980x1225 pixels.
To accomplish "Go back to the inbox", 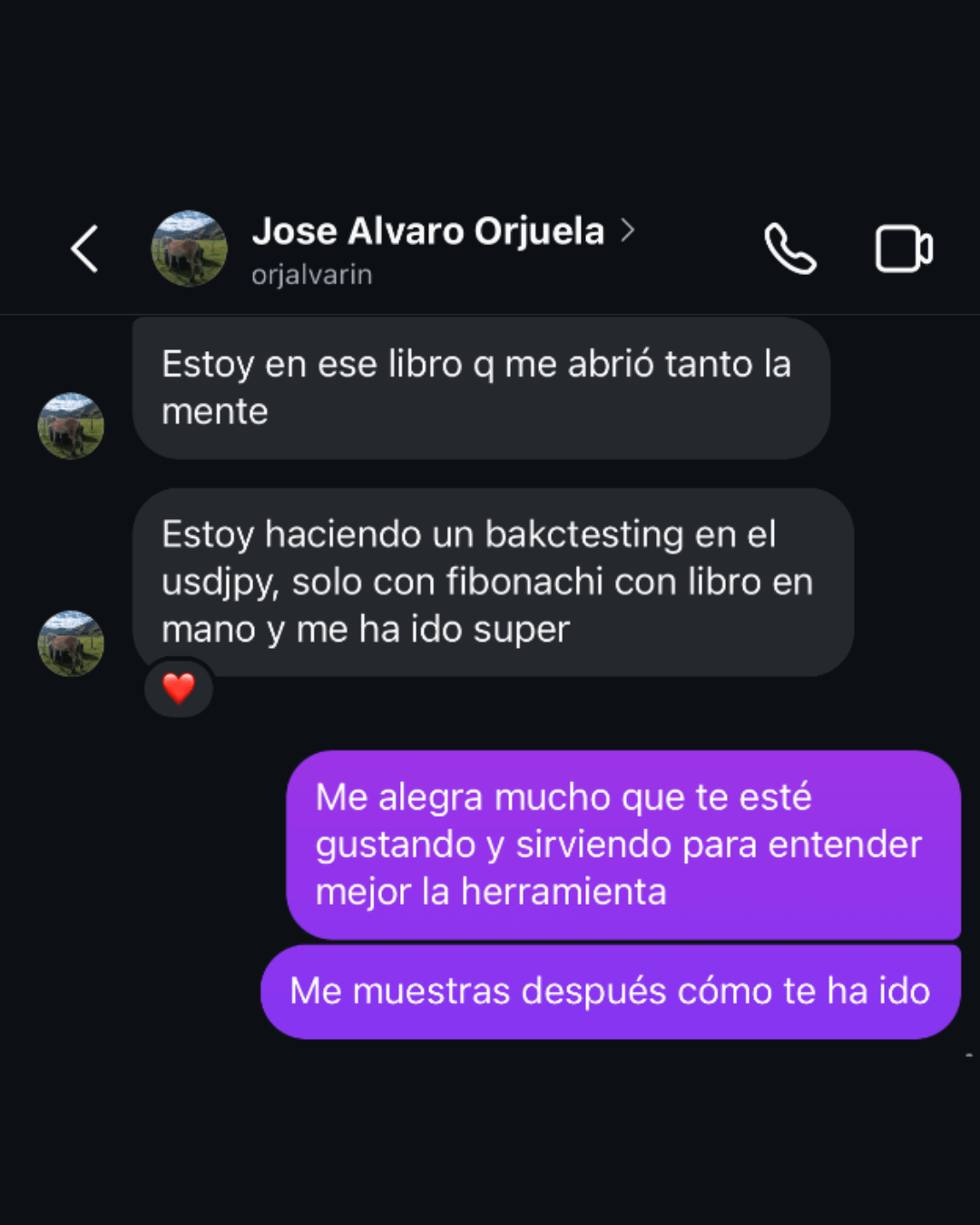I will (x=84, y=249).
